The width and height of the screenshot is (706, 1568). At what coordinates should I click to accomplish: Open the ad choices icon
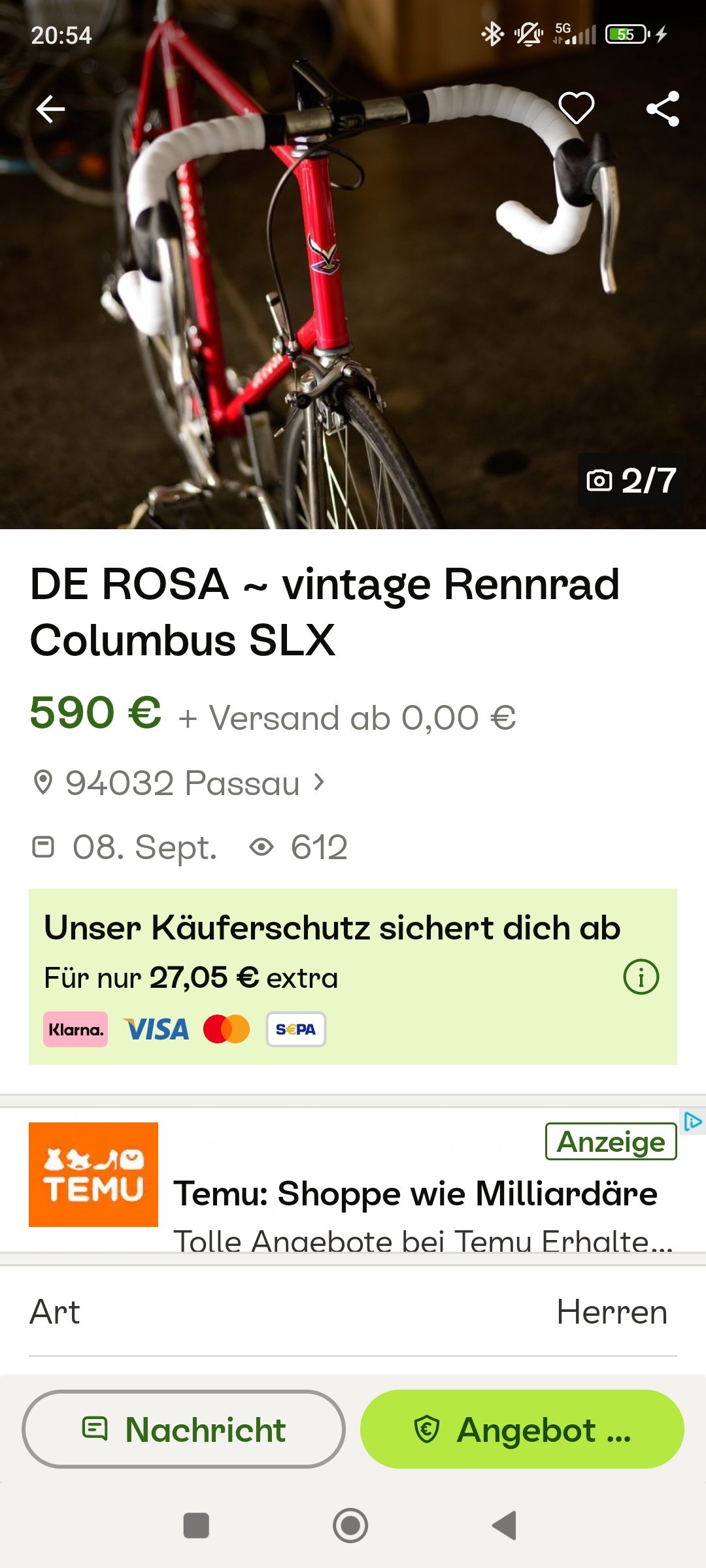pyautogui.click(x=692, y=1122)
